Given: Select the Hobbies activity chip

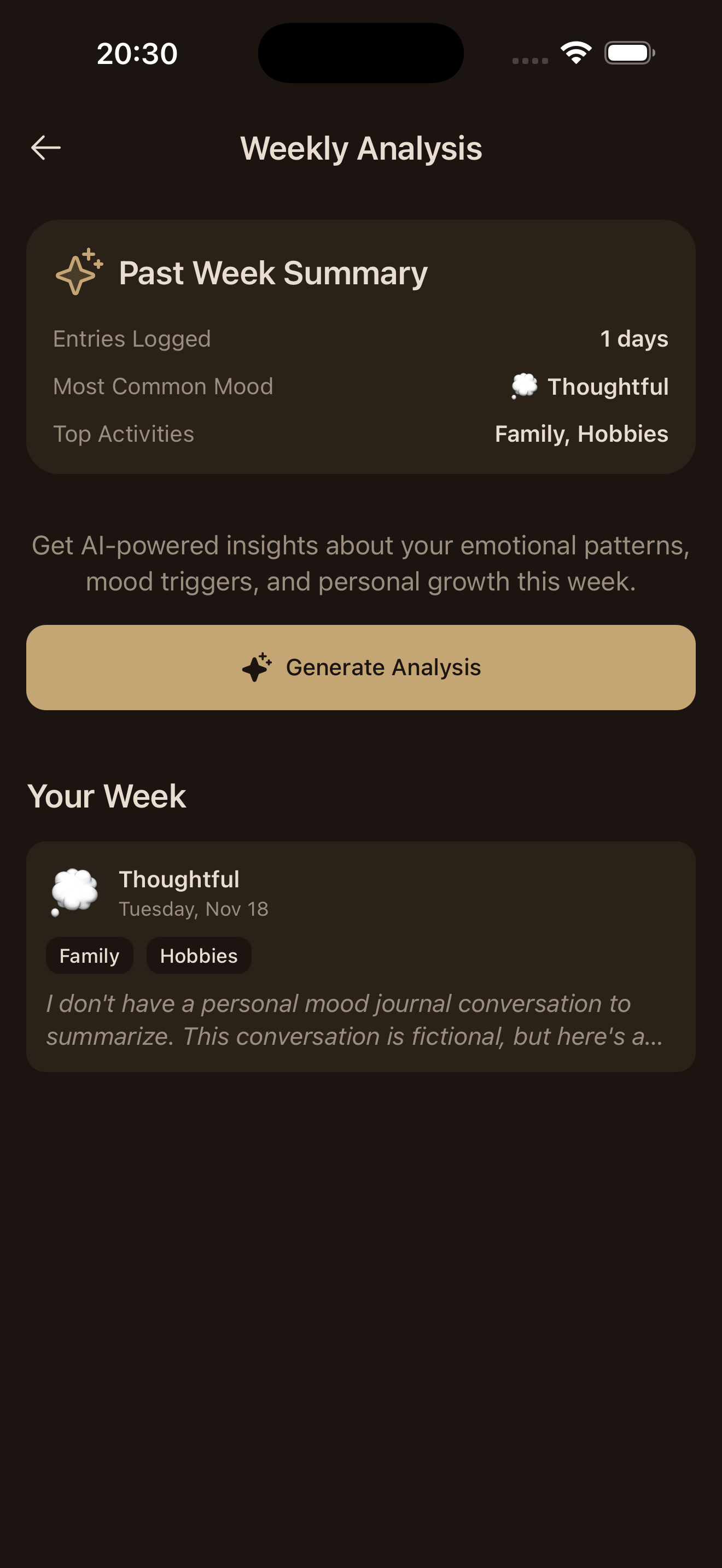Looking at the screenshot, I should (x=199, y=955).
